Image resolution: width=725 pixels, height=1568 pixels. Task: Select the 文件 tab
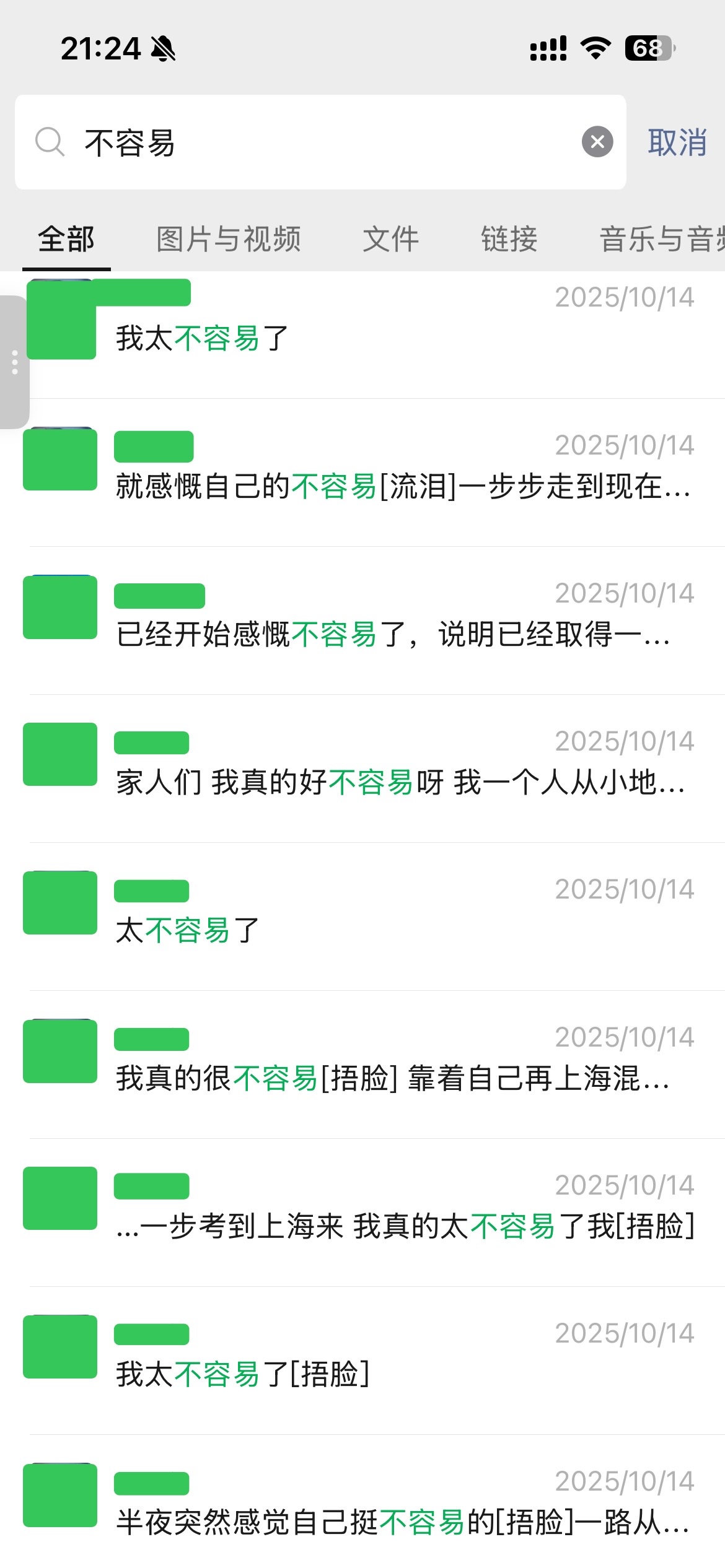[x=391, y=239]
